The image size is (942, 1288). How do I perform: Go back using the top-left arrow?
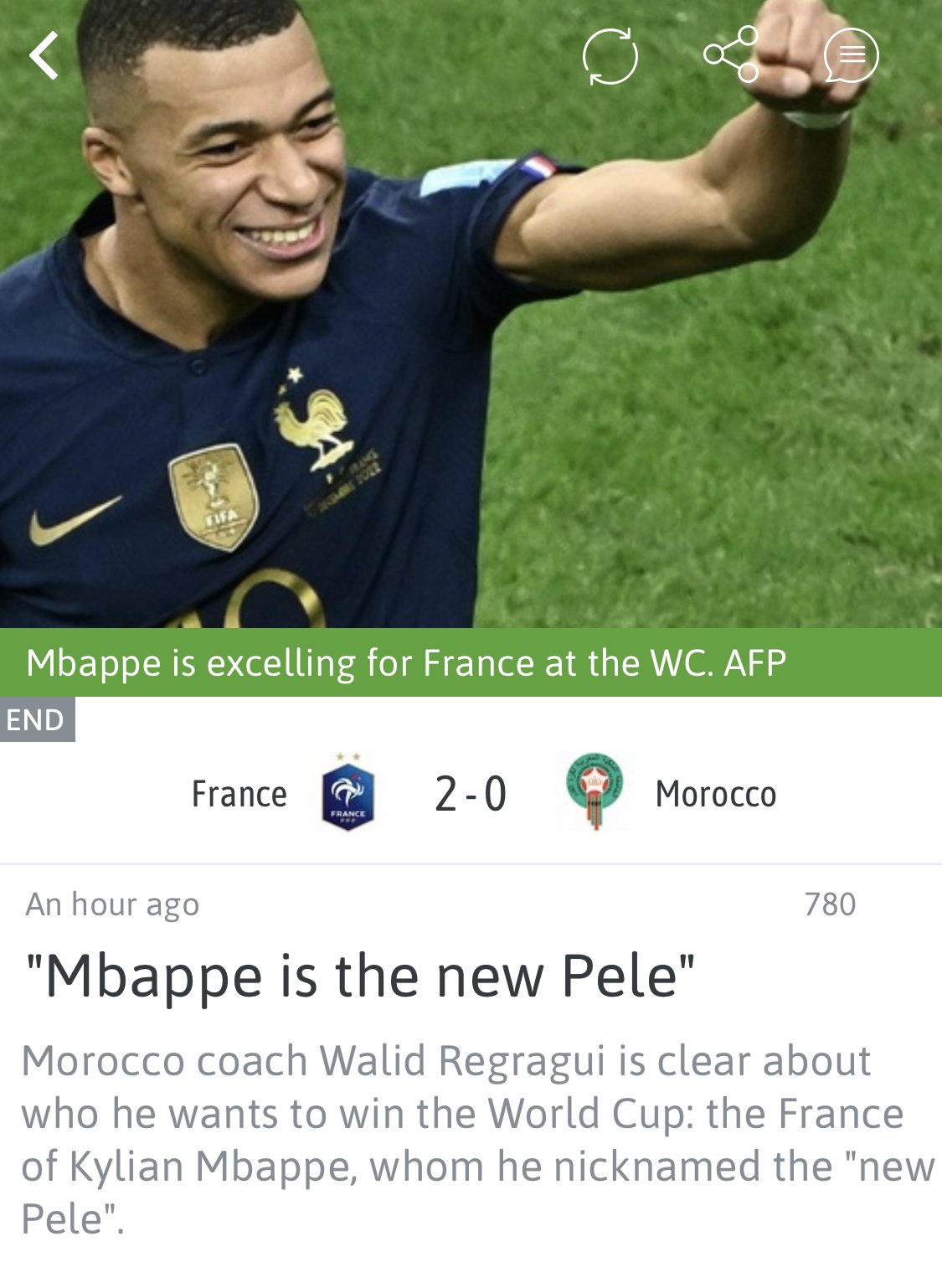tap(44, 55)
